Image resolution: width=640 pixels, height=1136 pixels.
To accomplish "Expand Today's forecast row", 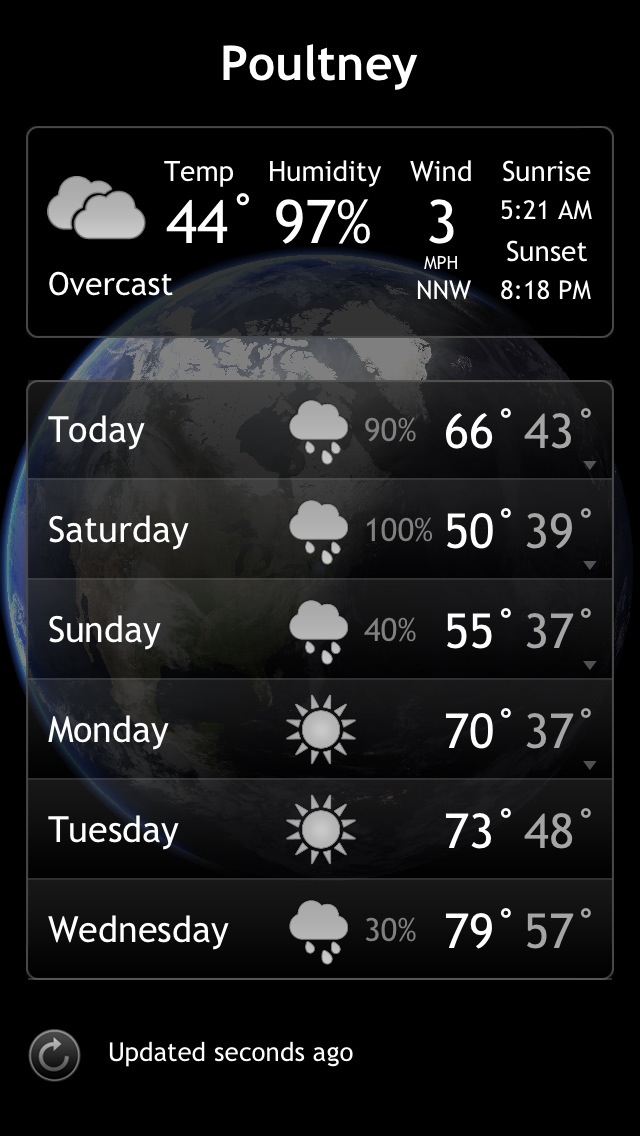I will point(320,431).
